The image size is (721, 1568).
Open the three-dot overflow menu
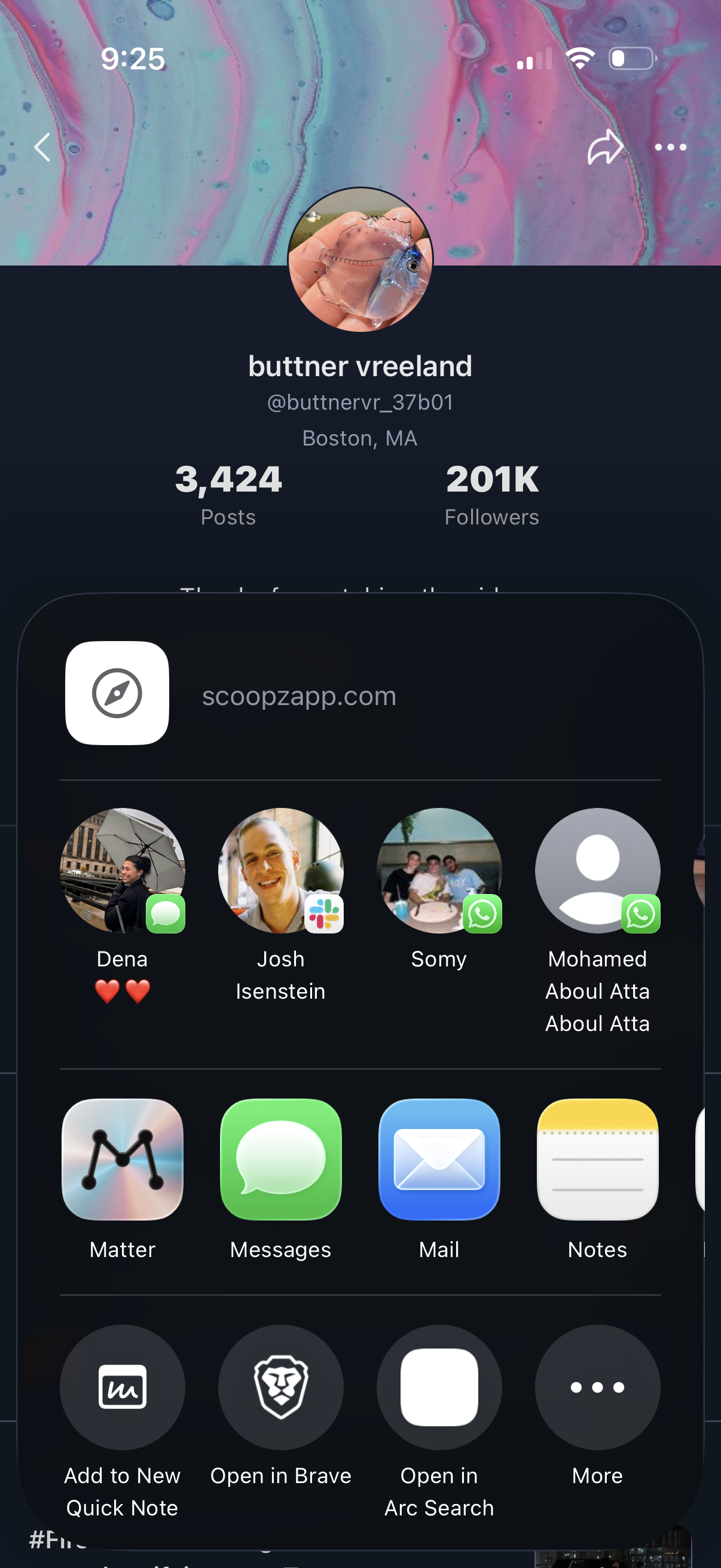click(670, 147)
